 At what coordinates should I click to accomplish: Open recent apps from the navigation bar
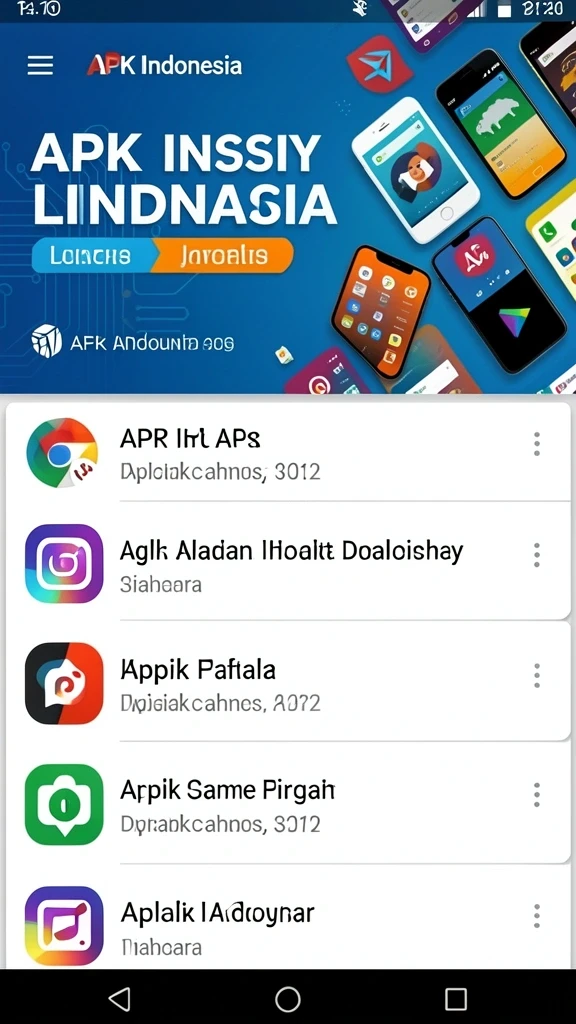point(456,999)
